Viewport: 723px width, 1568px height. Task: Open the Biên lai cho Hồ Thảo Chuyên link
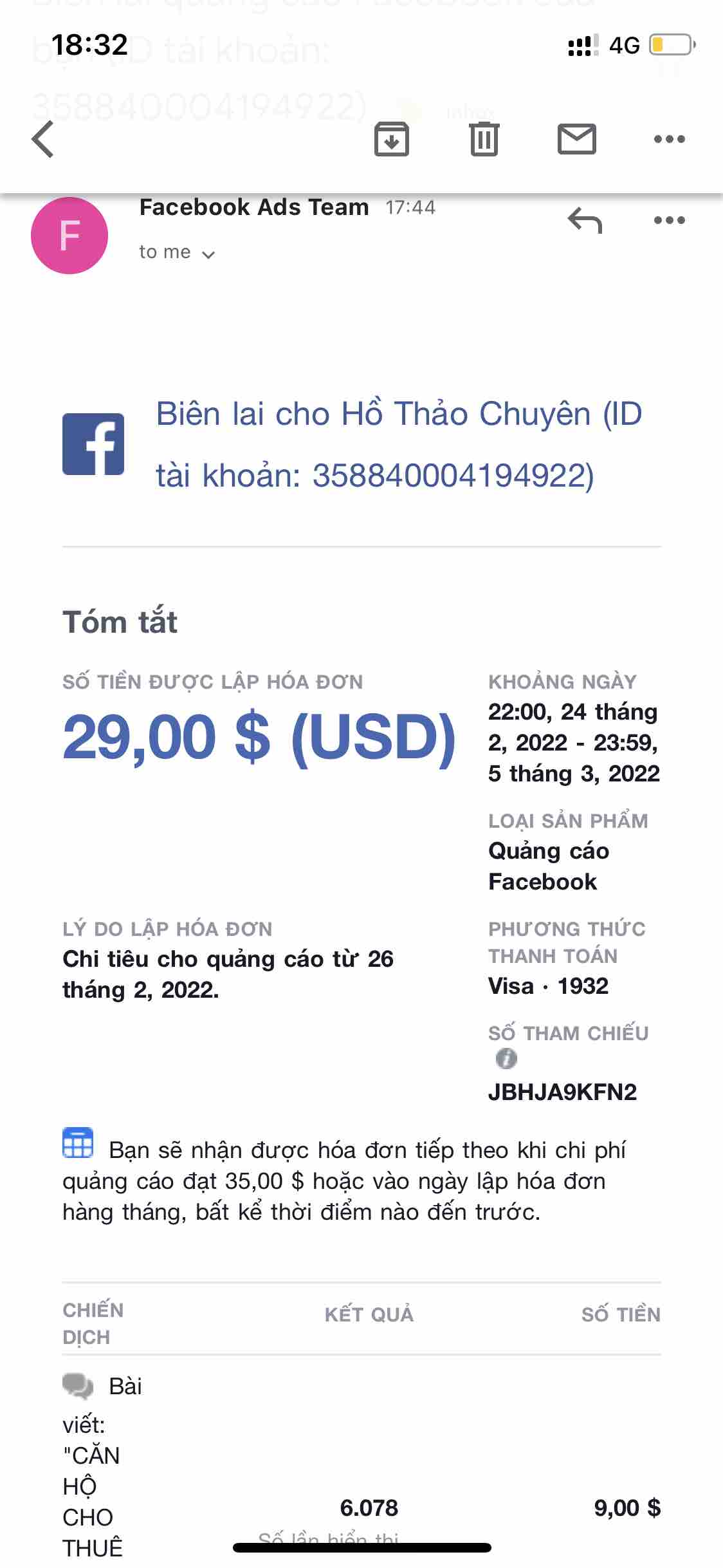(x=399, y=444)
